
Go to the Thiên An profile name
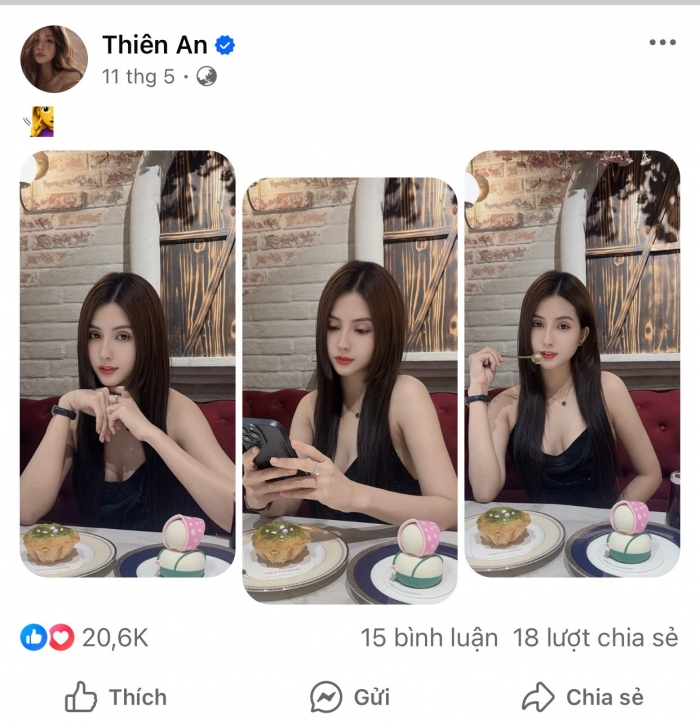tap(155, 44)
